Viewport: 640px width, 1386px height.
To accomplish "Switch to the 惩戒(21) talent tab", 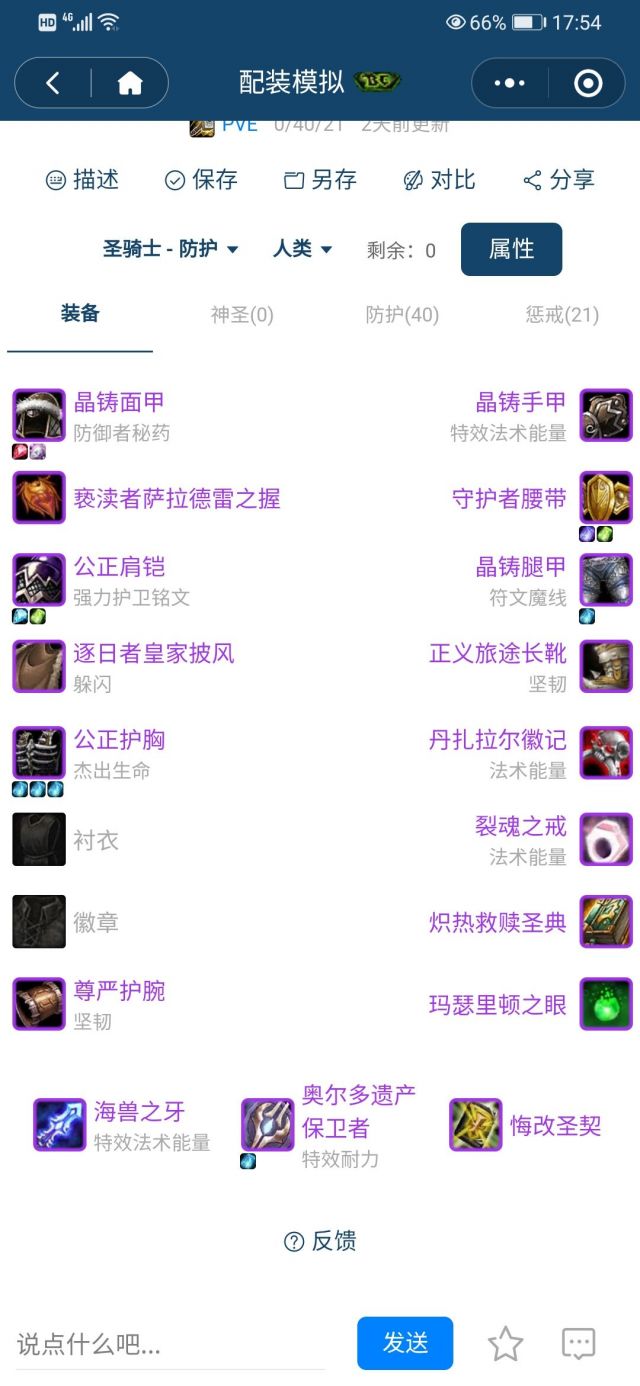I will [562, 315].
